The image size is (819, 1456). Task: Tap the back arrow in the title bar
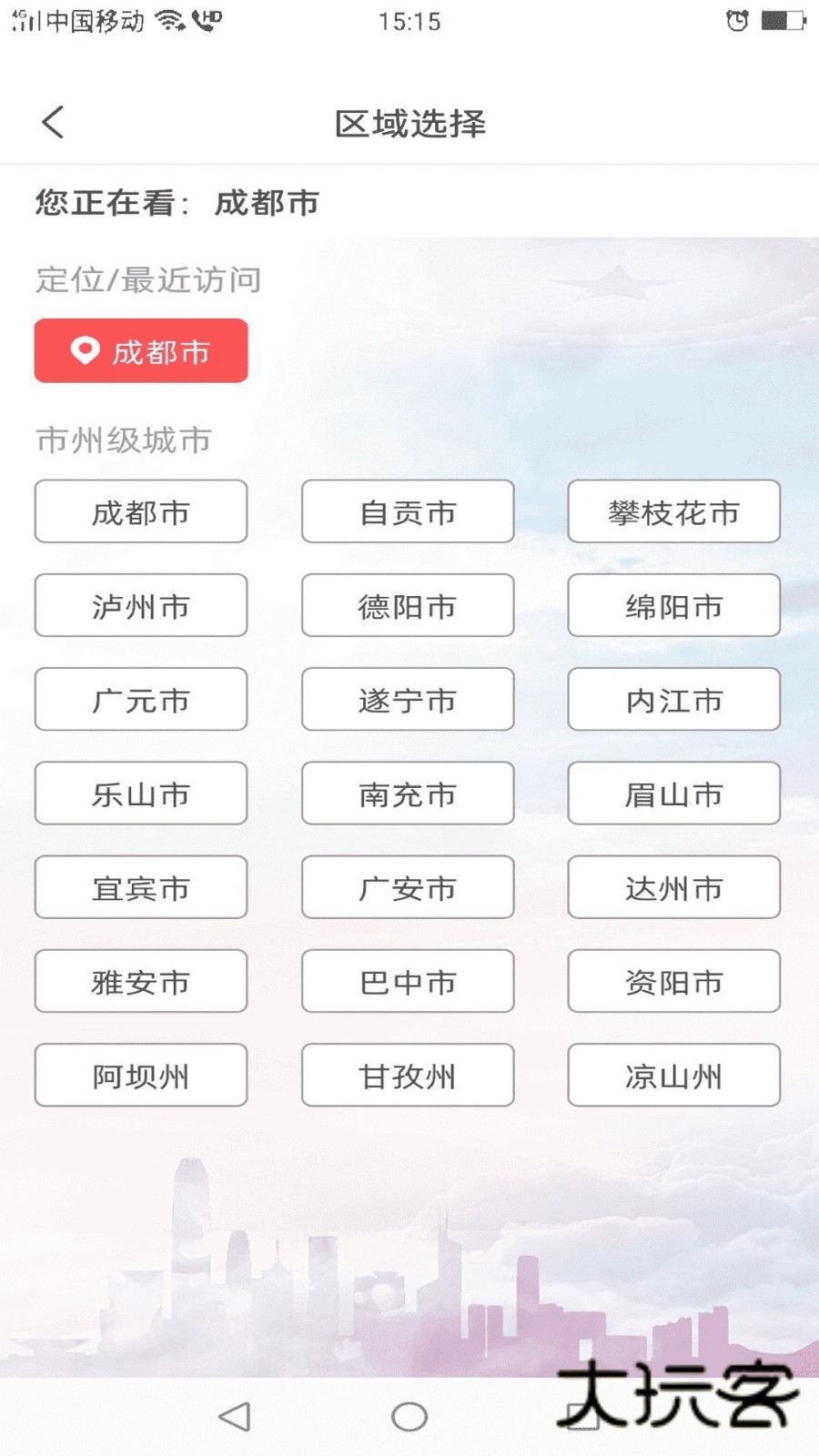click(52, 121)
